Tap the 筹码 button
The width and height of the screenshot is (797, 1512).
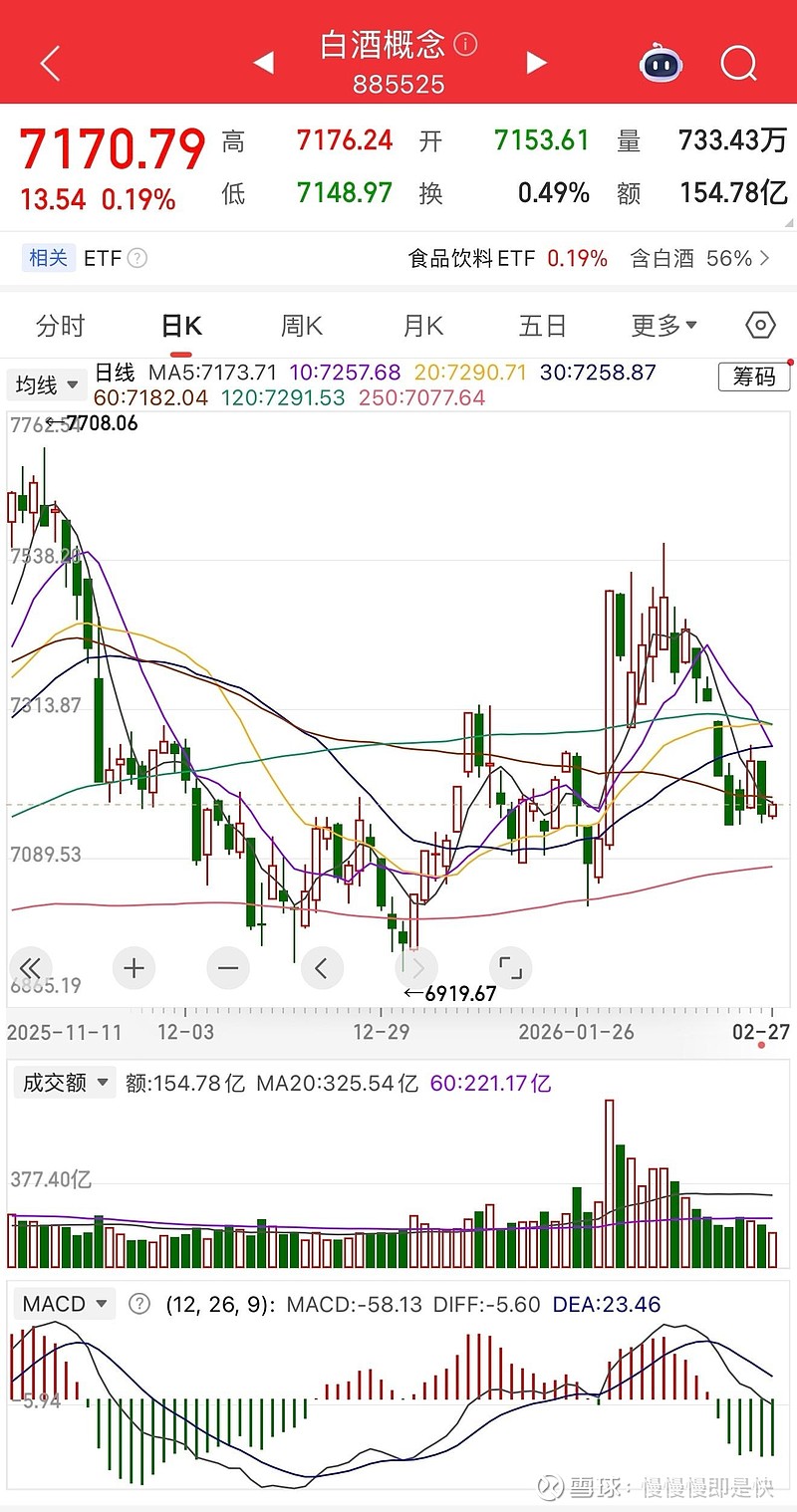tap(754, 377)
